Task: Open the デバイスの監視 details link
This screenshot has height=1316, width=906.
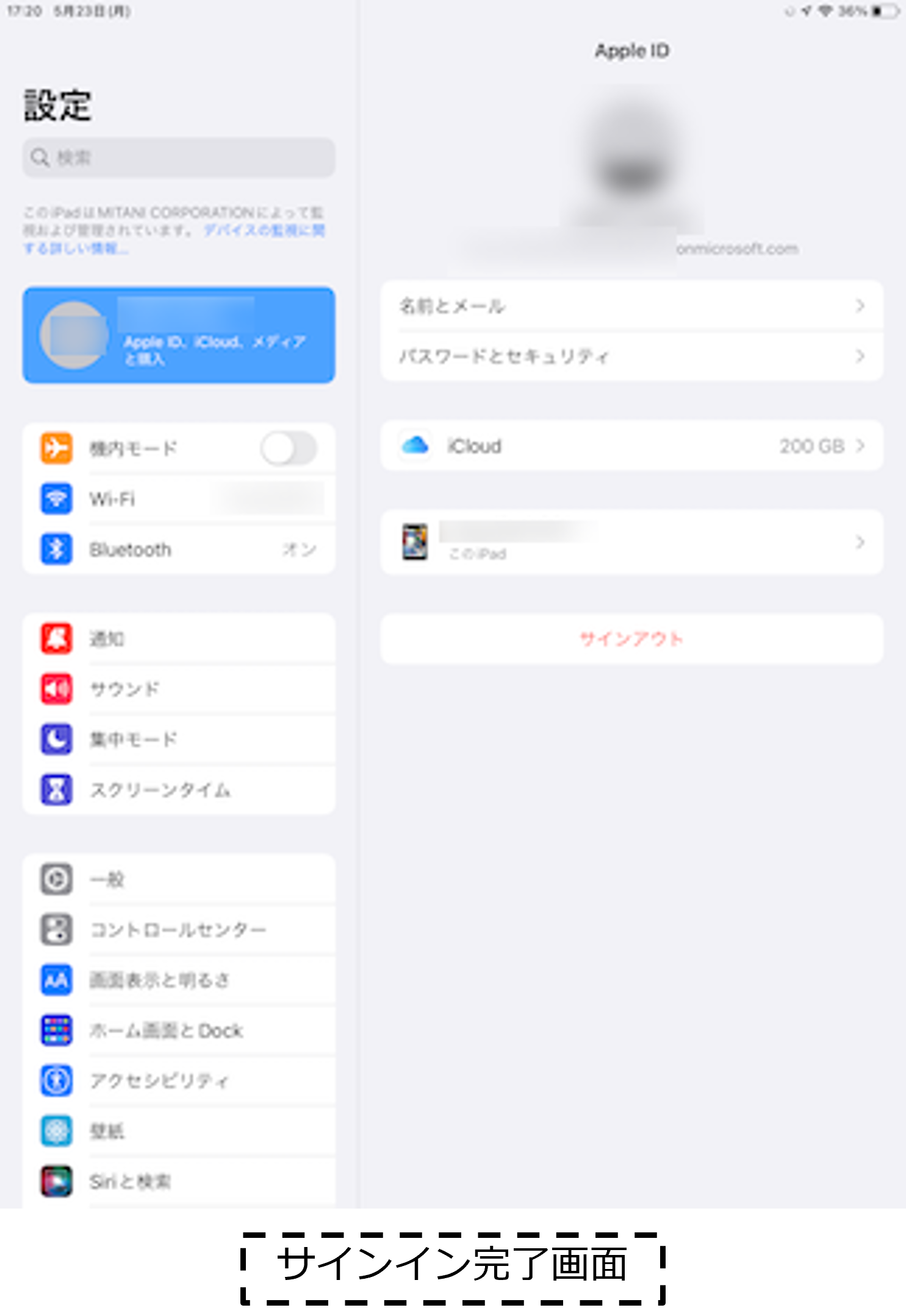Action: click(264, 231)
